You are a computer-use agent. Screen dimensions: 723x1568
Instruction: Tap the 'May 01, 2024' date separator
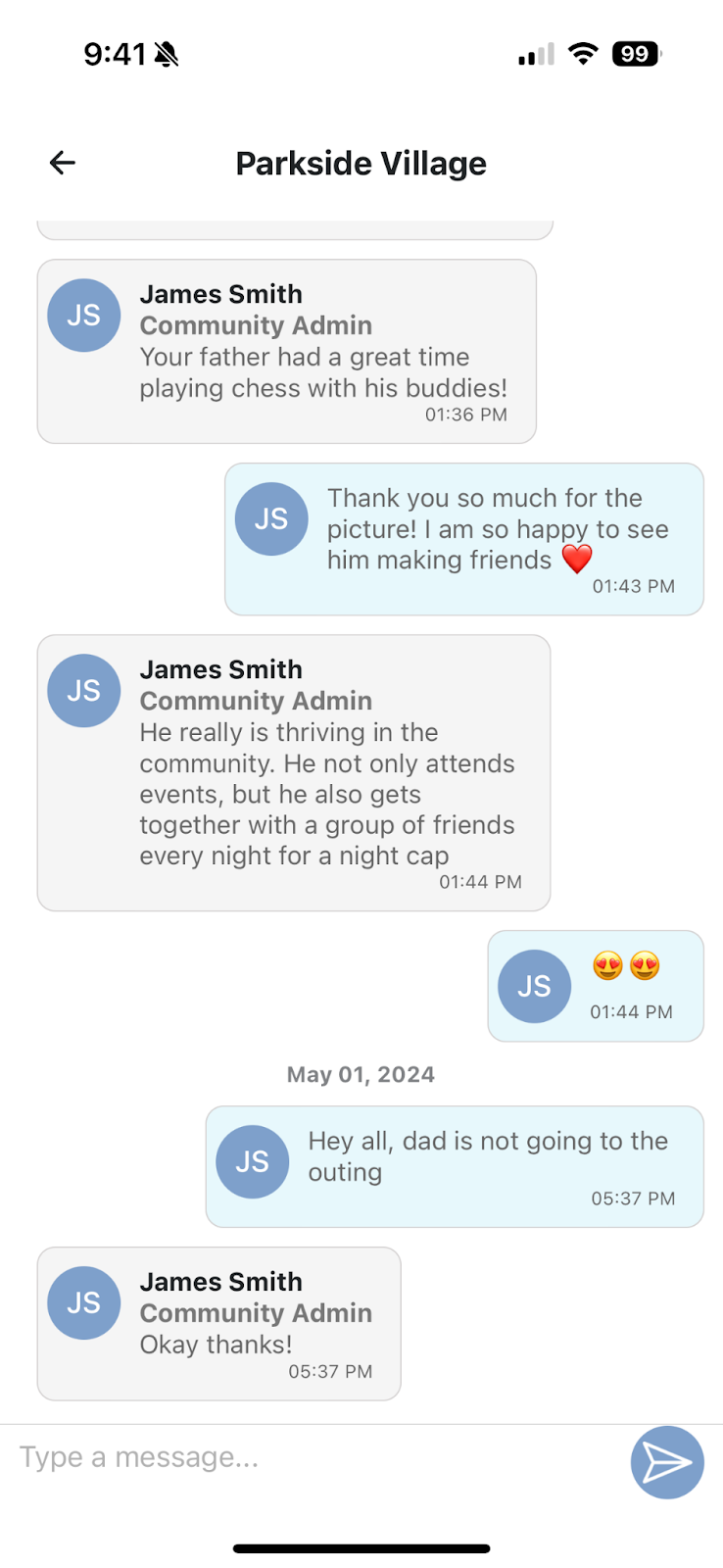361,1074
